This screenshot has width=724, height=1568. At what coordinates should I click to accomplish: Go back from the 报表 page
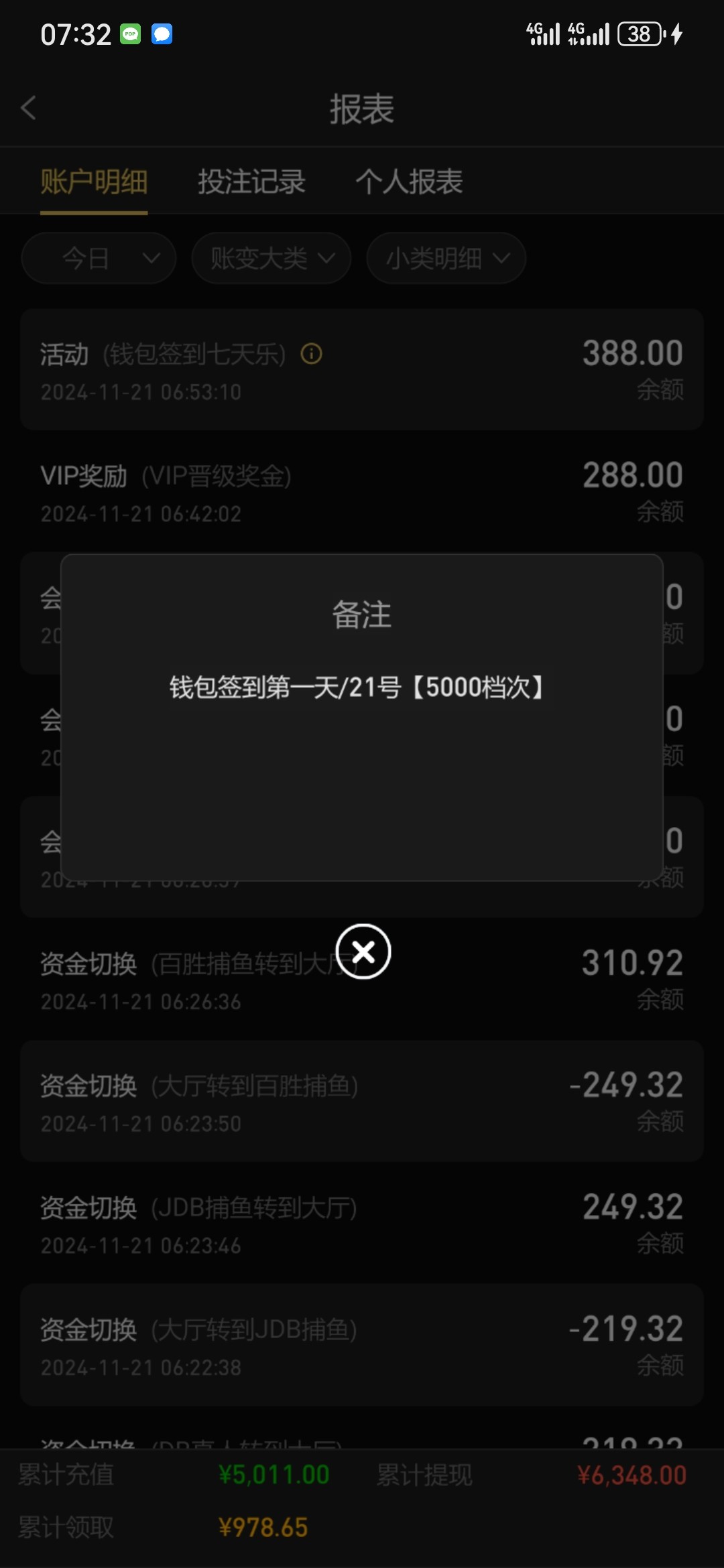(x=28, y=108)
